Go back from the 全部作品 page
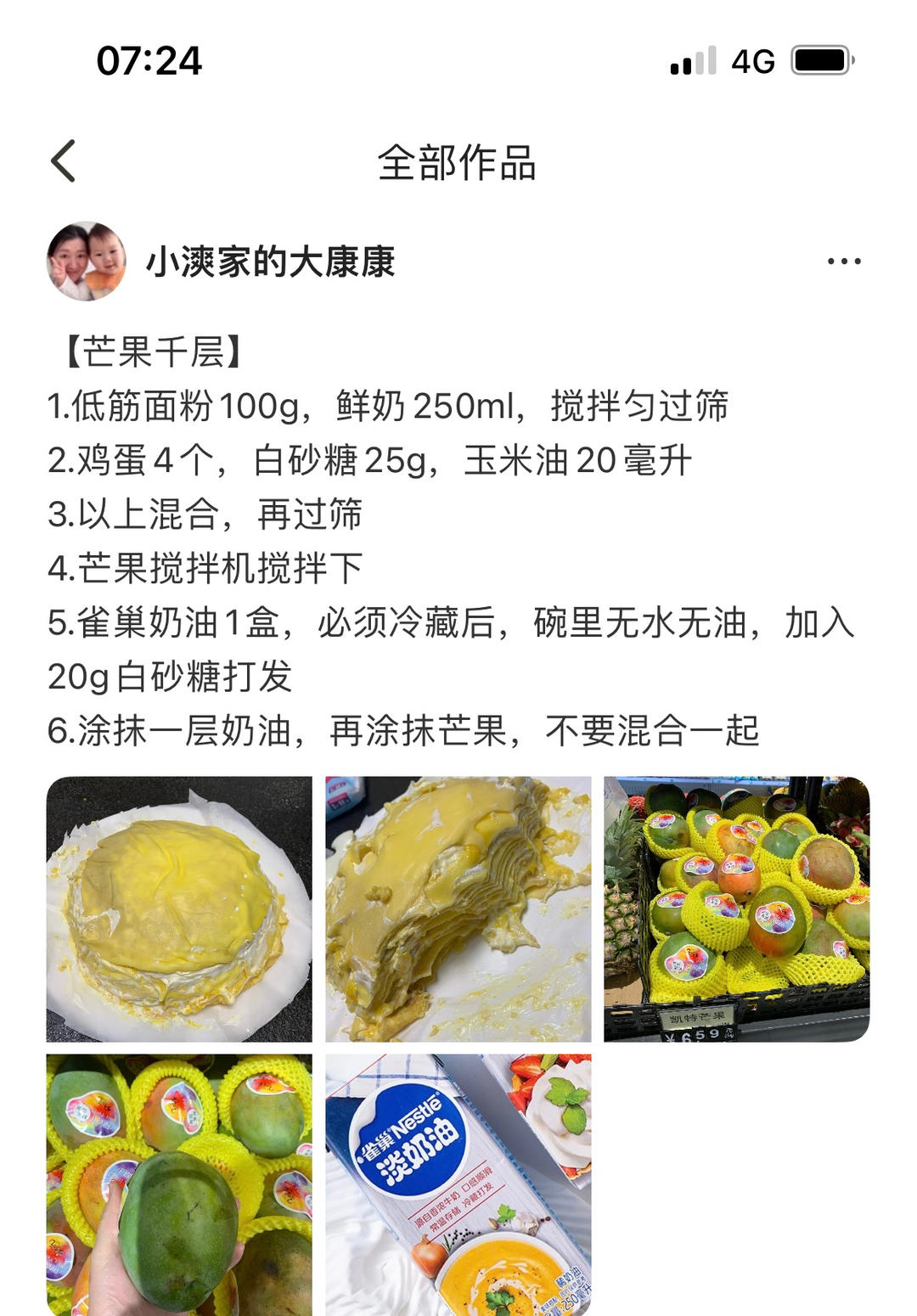Screen dimensions: 917x1316 click(x=65, y=161)
